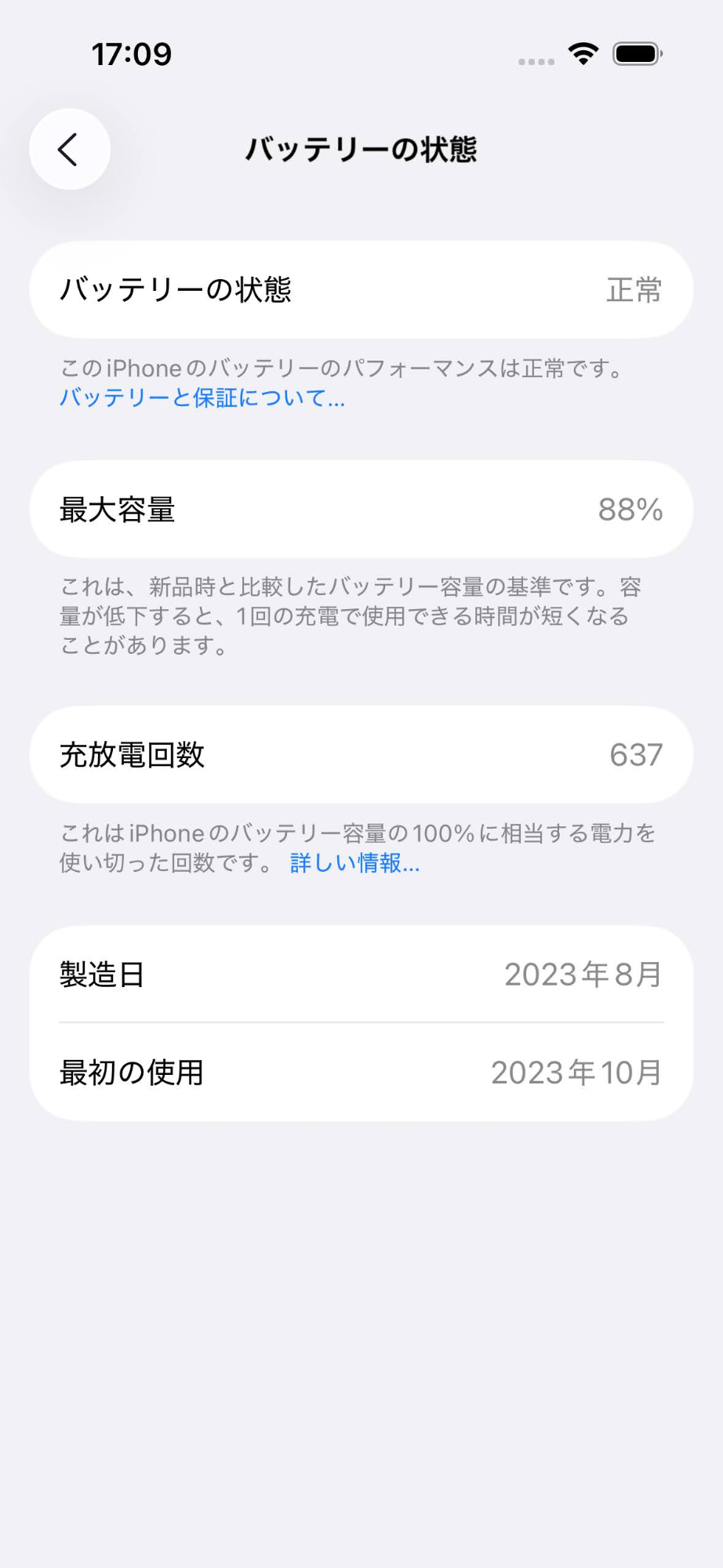Tap the 製造日 row showing 2023年8月
Viewport: 723px width, 1568px height.
click(361, 975)
